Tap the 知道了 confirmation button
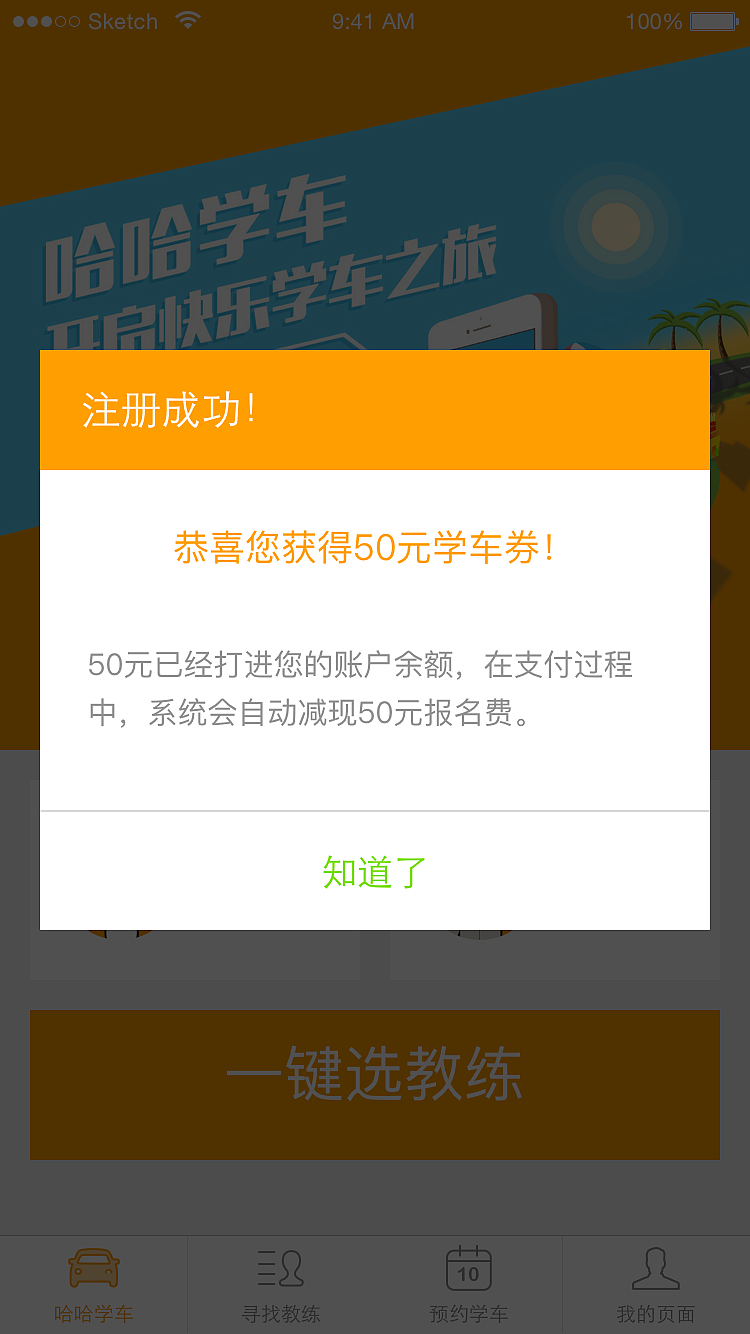The image size is (750, 1334). (x=374, y=869)
